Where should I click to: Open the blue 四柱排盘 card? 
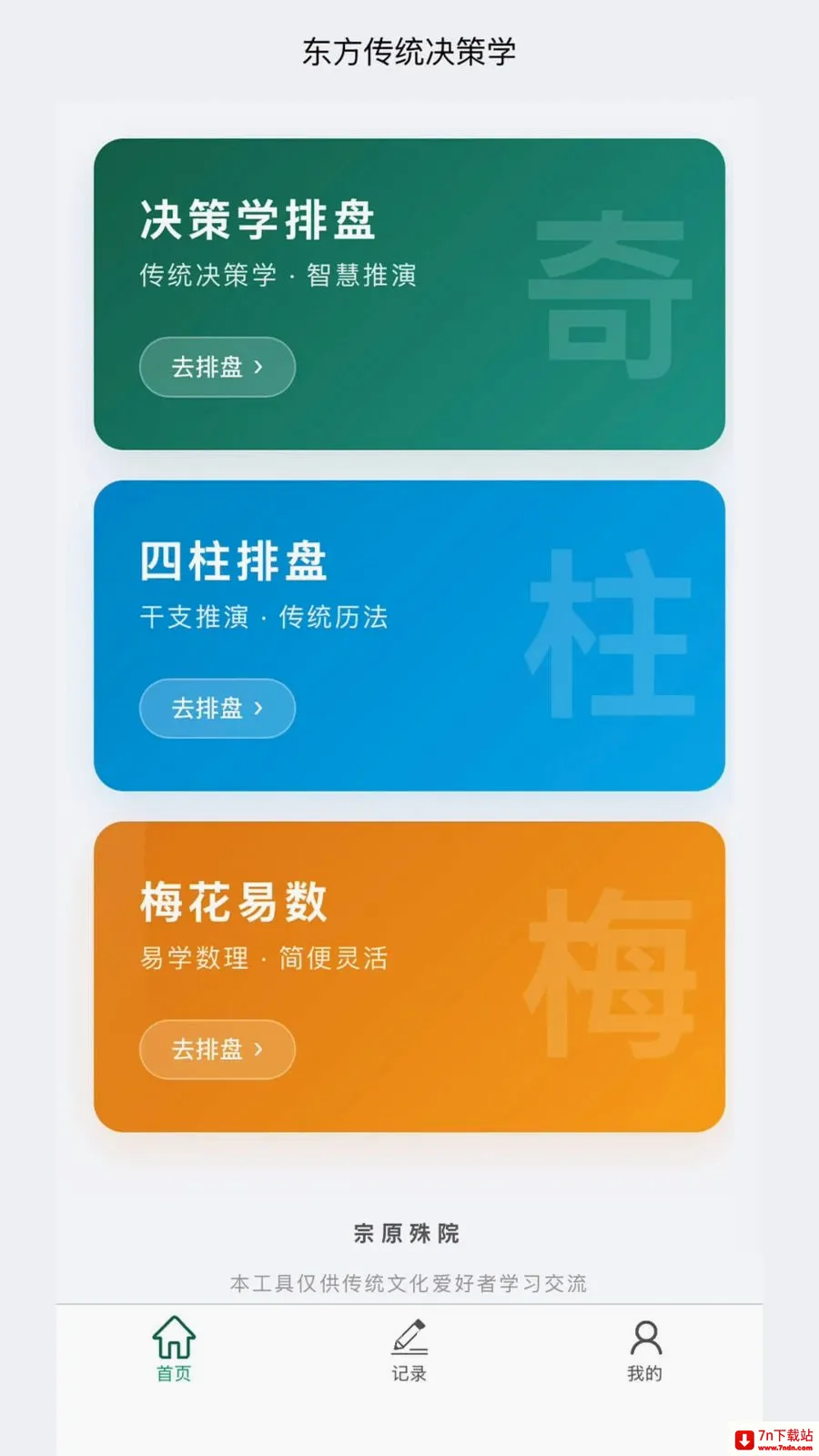pos(409,635)
